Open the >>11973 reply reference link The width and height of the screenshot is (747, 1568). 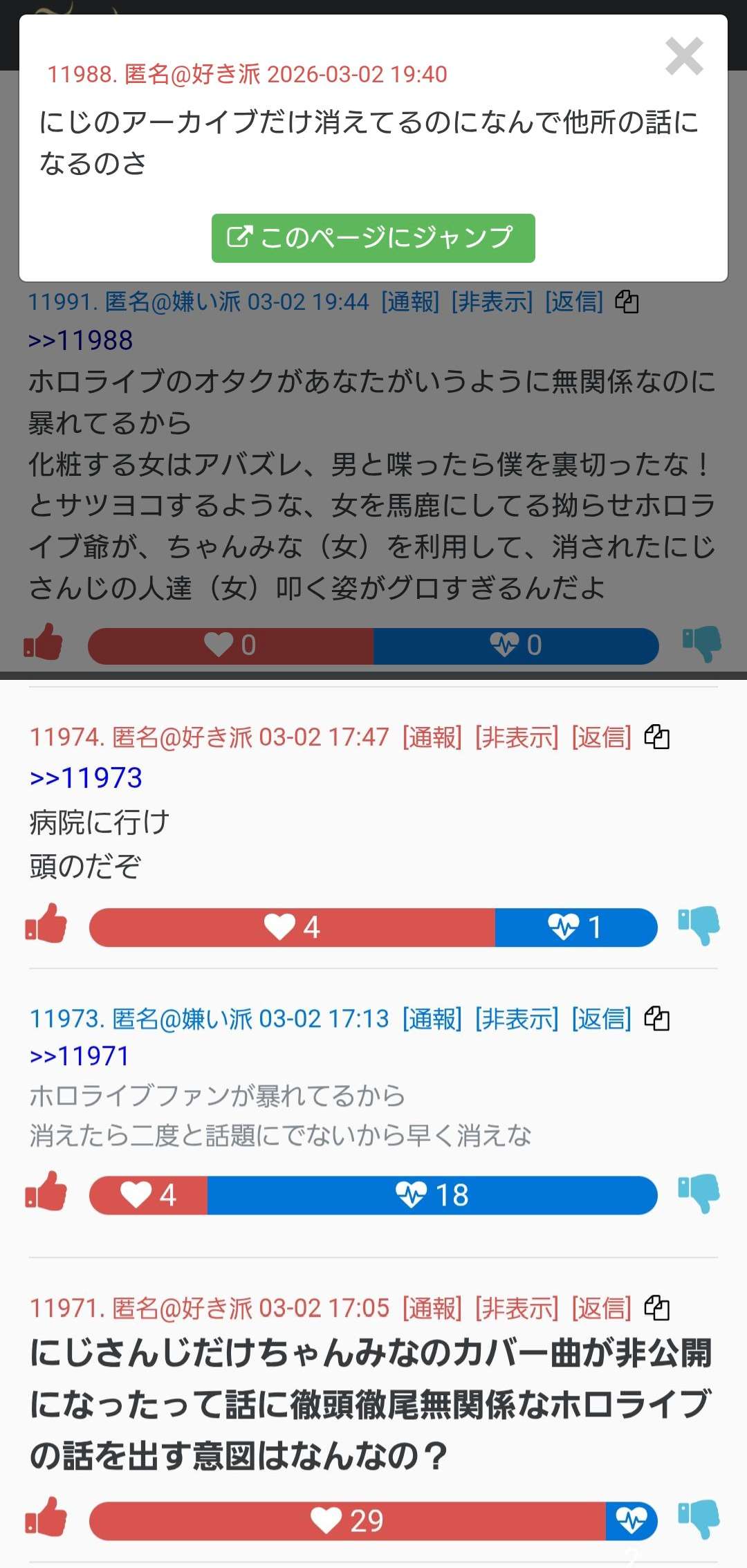(86, 778)
